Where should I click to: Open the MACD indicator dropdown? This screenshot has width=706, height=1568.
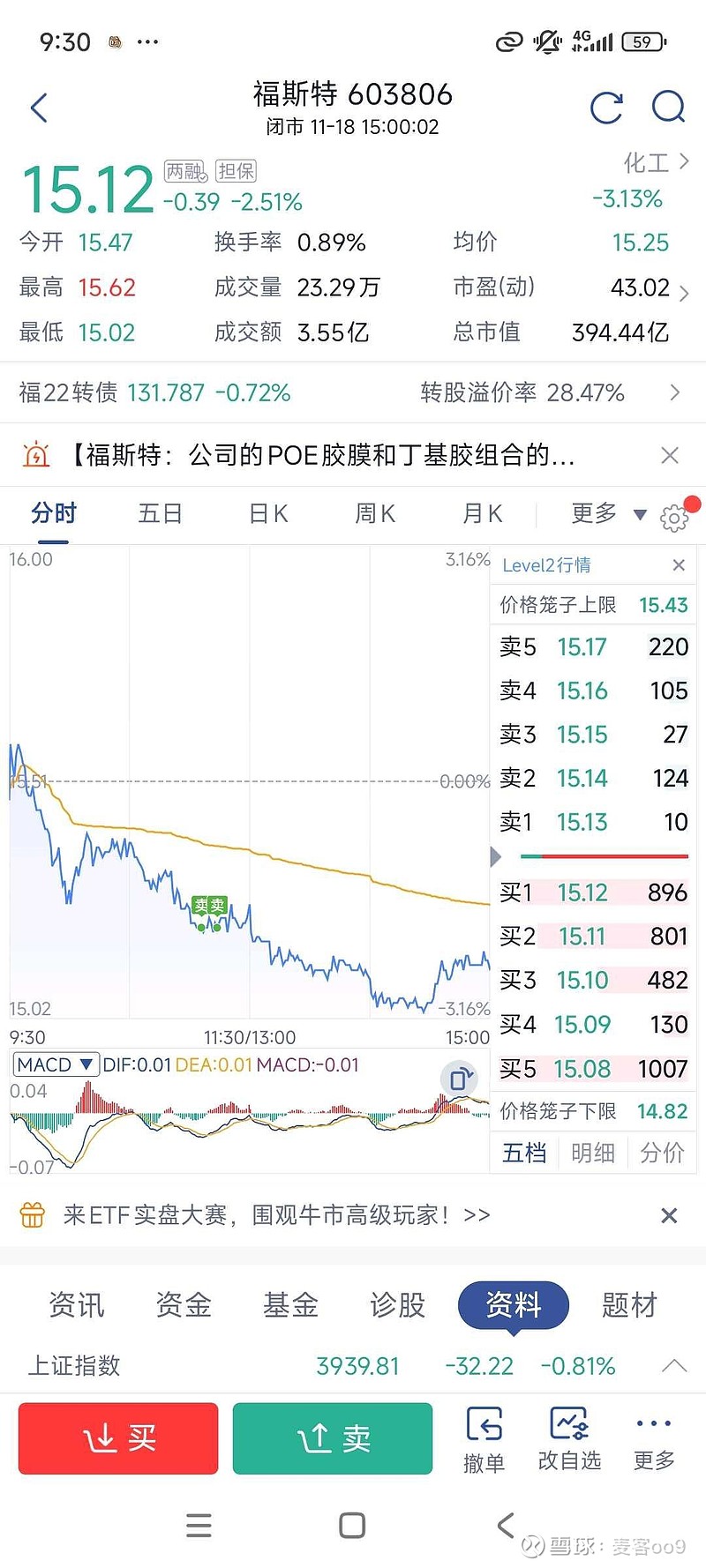point(55,1064)
